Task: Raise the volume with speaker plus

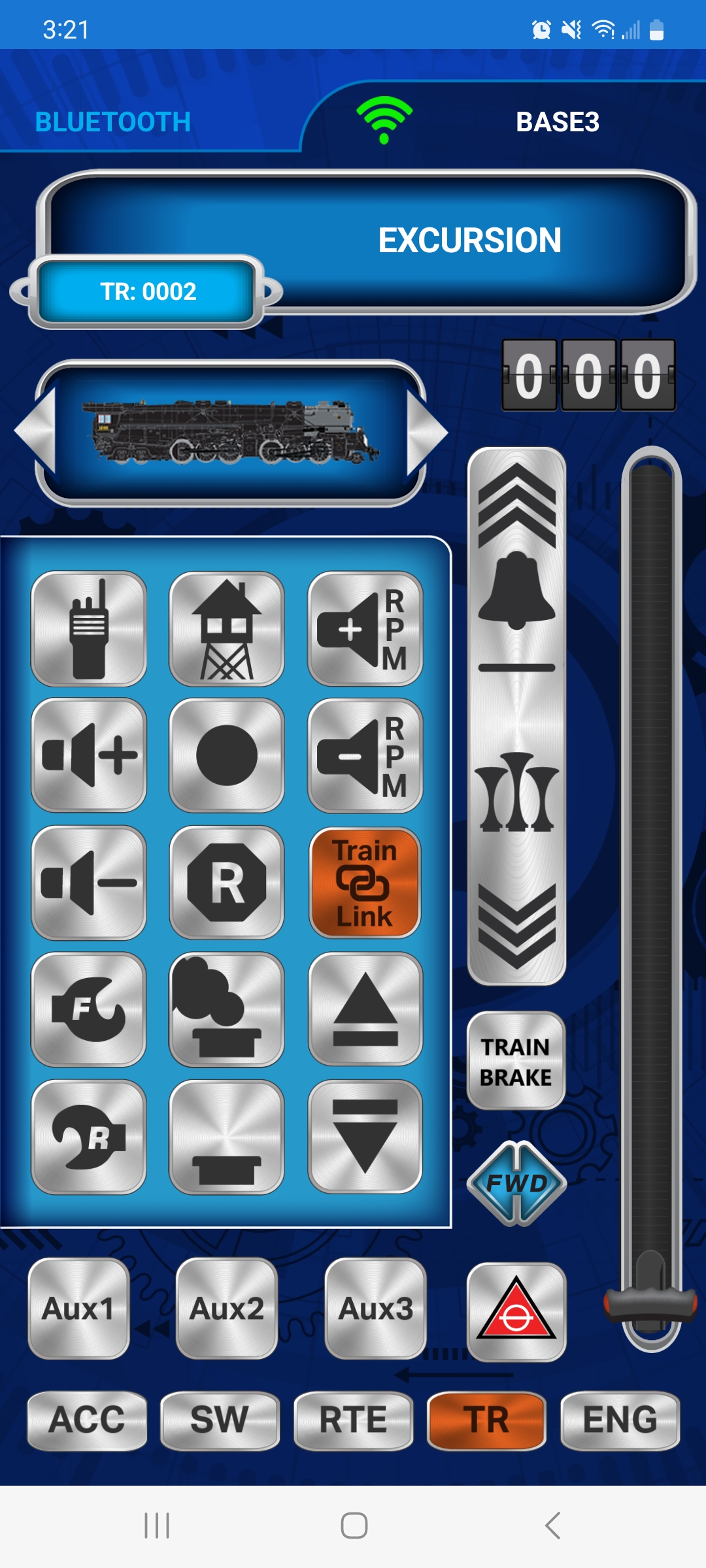Action: pos(89,756)
